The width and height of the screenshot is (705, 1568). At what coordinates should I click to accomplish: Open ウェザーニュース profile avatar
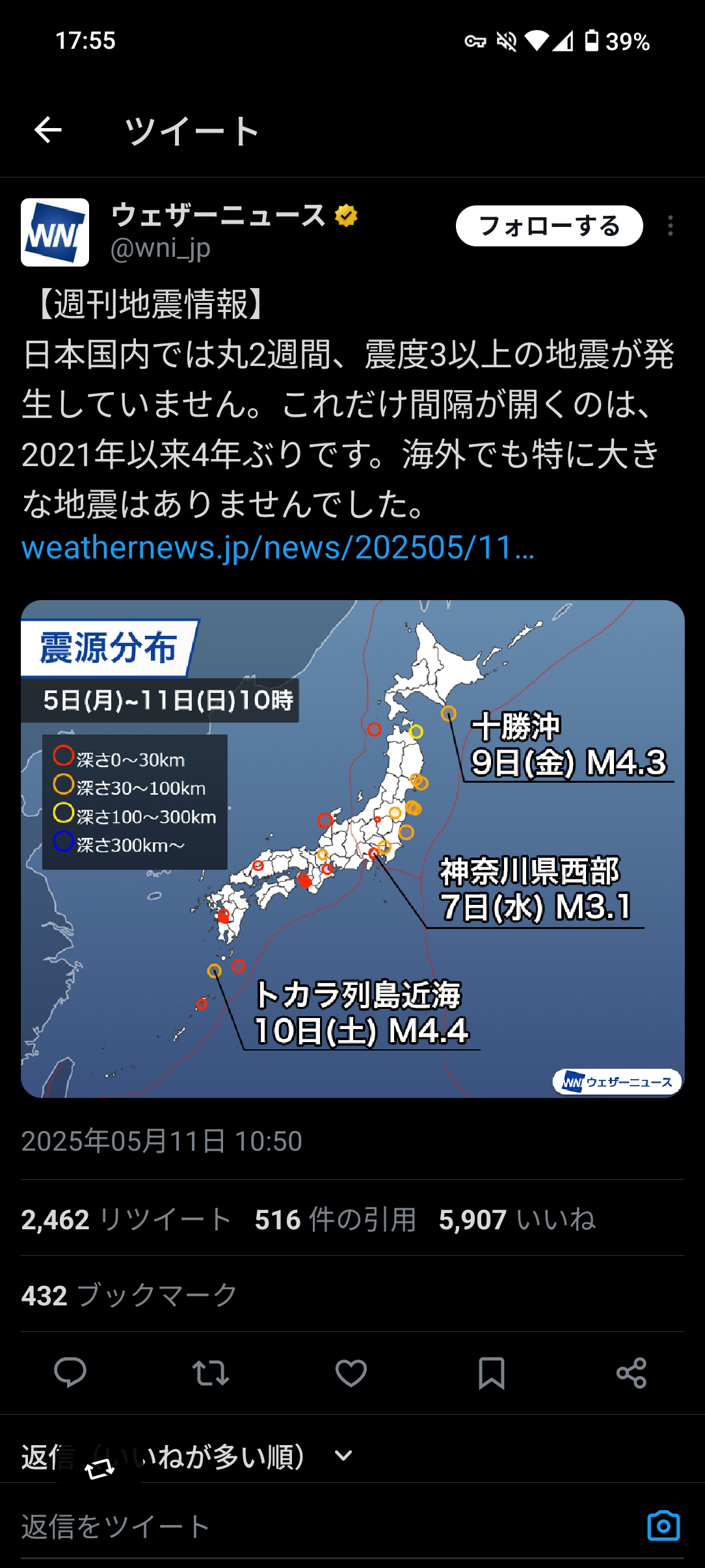coord(55,233)
